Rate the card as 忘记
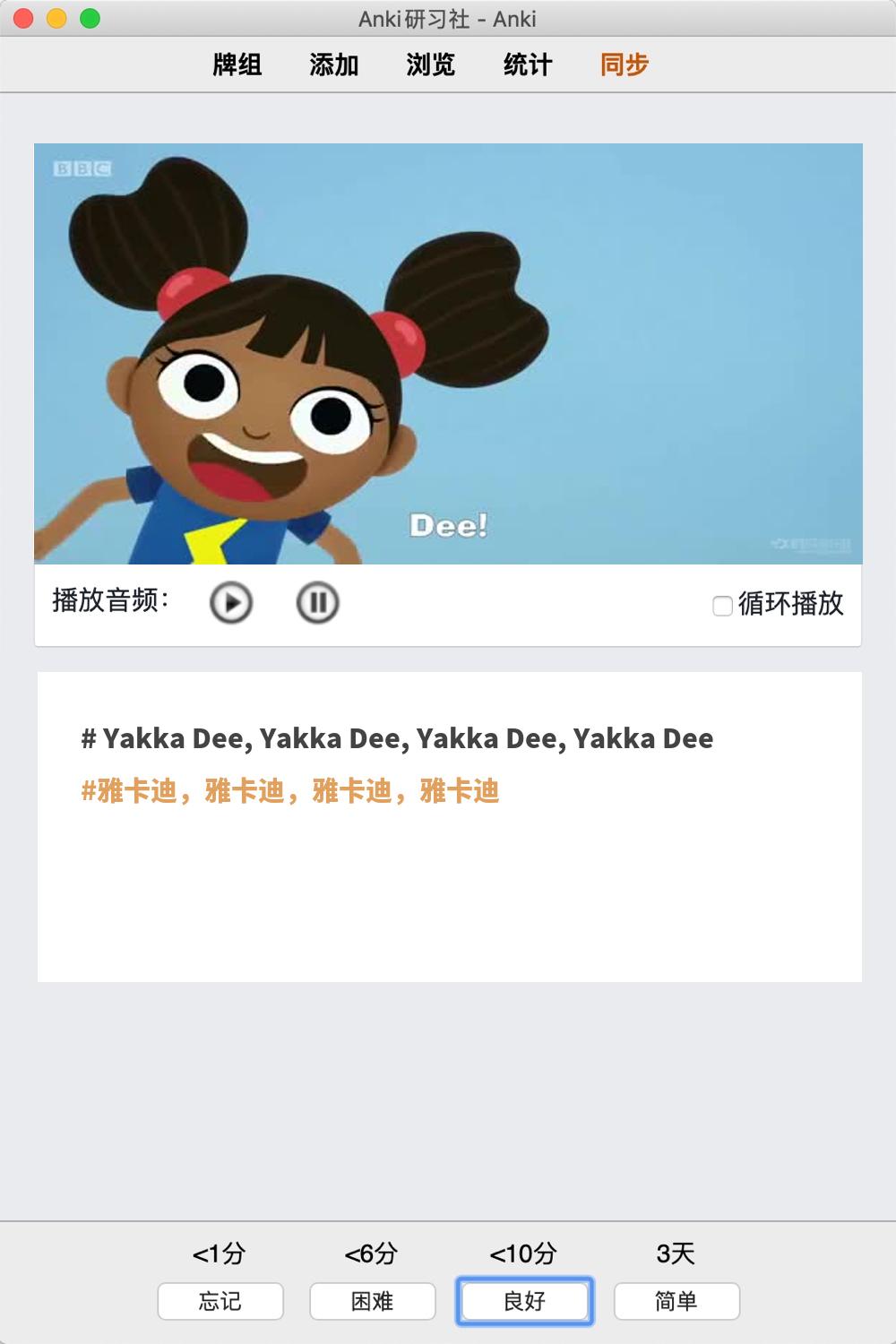Image resolution: width=896 pixels, height=1344 pixels. [220, 1301]
